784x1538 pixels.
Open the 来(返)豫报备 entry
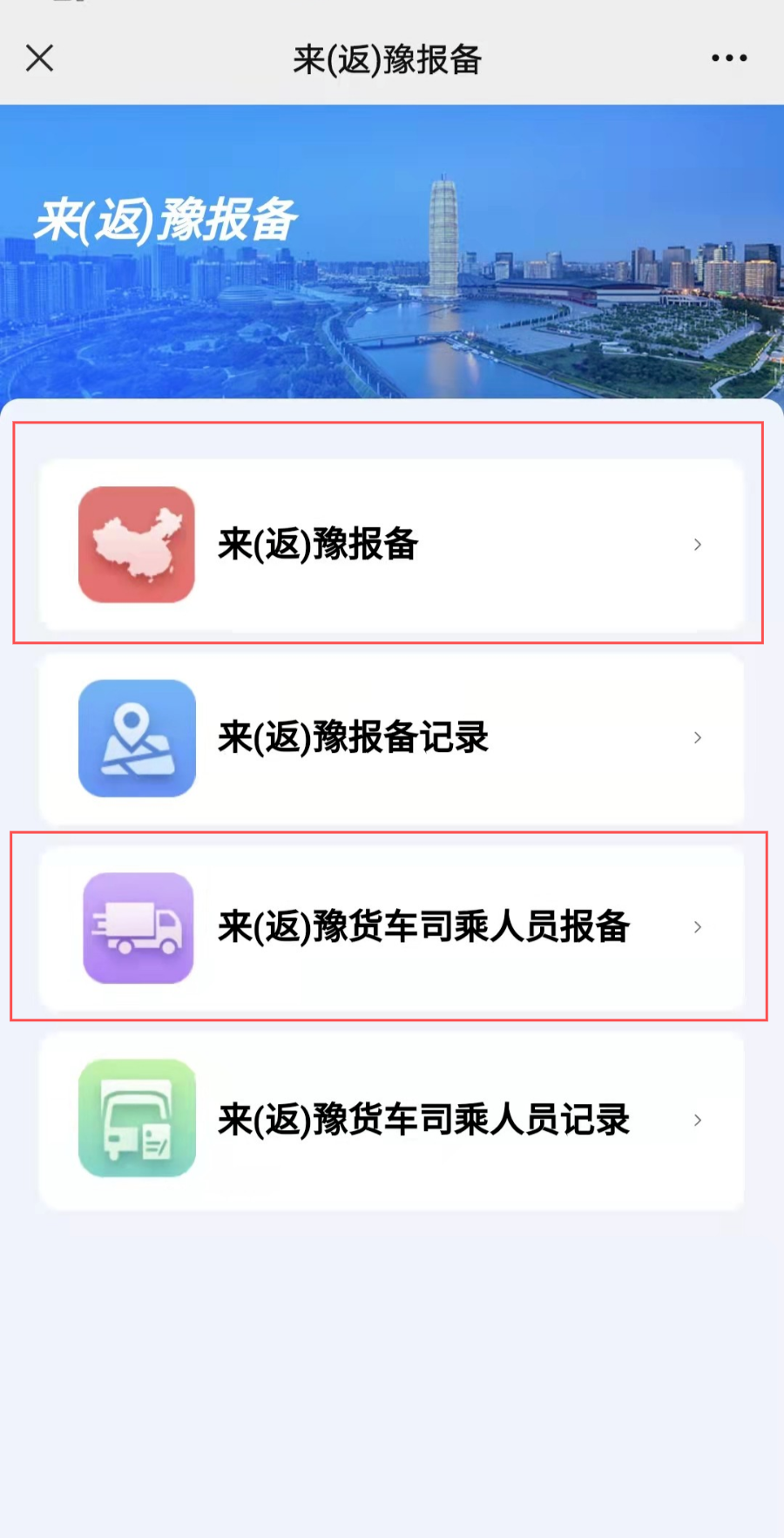tap(391, 545)
